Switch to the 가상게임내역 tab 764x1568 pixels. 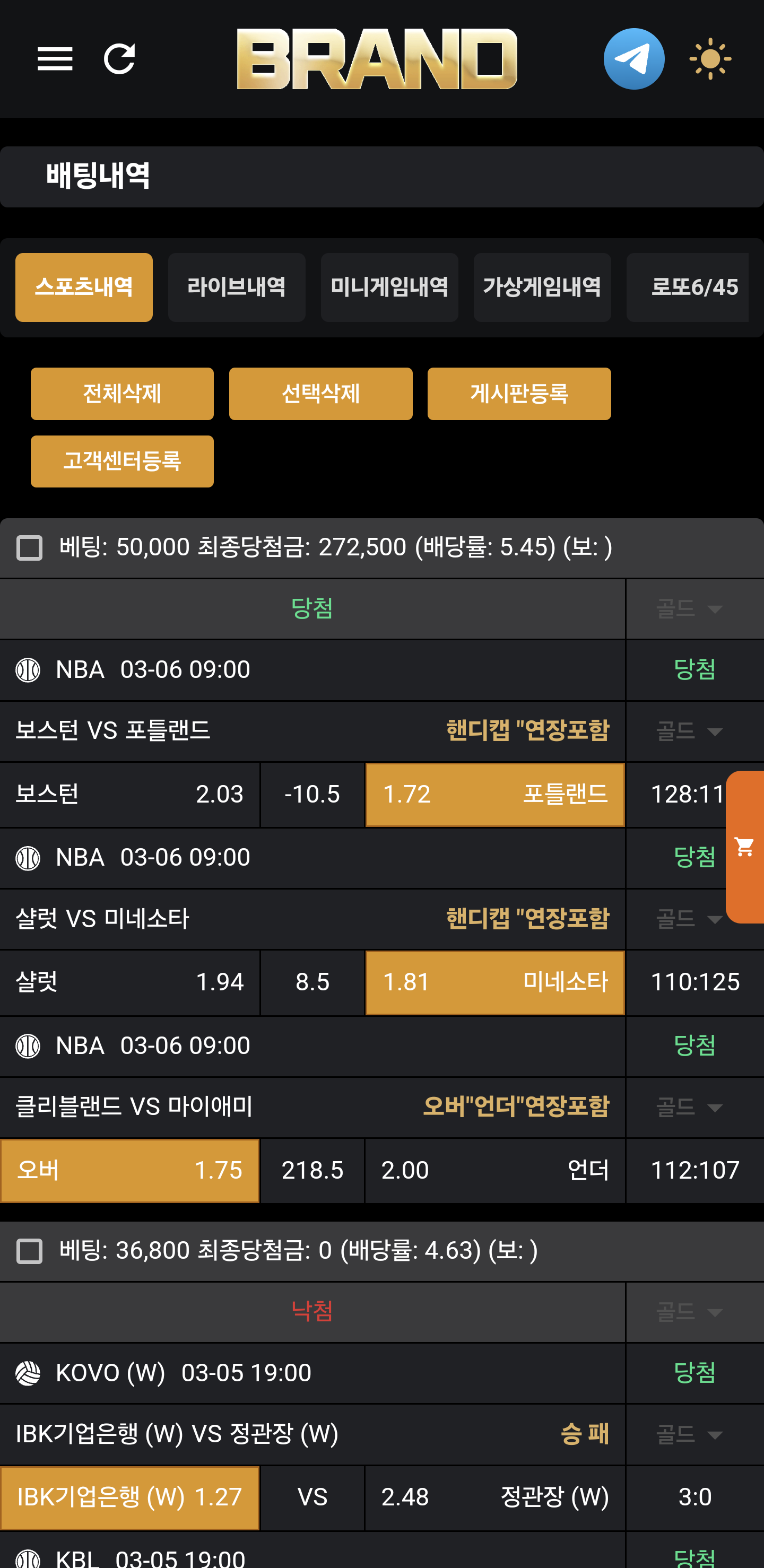(x=542, y=288)
